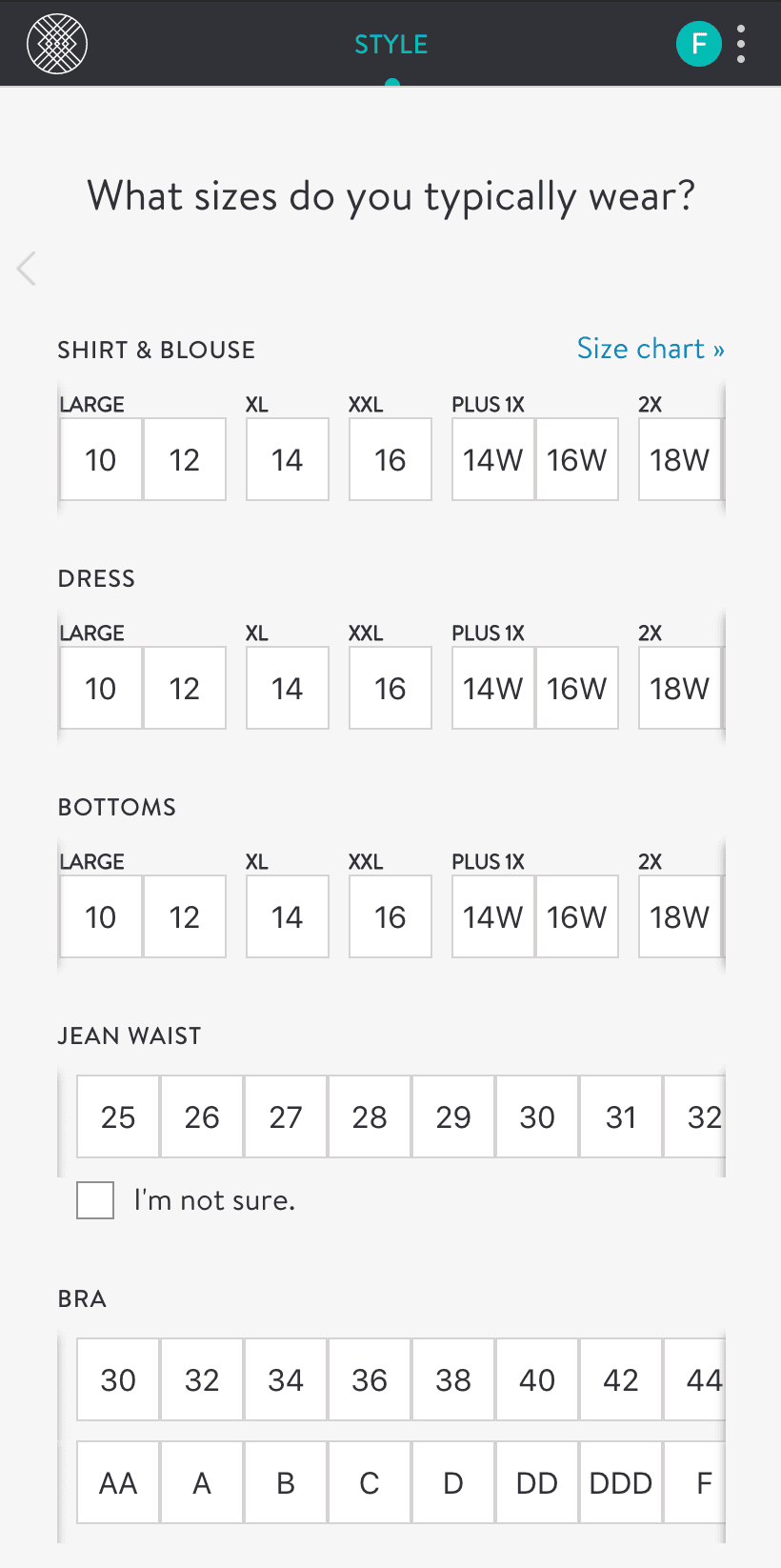The width and height of the screenshot is (781, 1568).
Task: Select 16W in the Dress section
Action: (x=577, y=688)
